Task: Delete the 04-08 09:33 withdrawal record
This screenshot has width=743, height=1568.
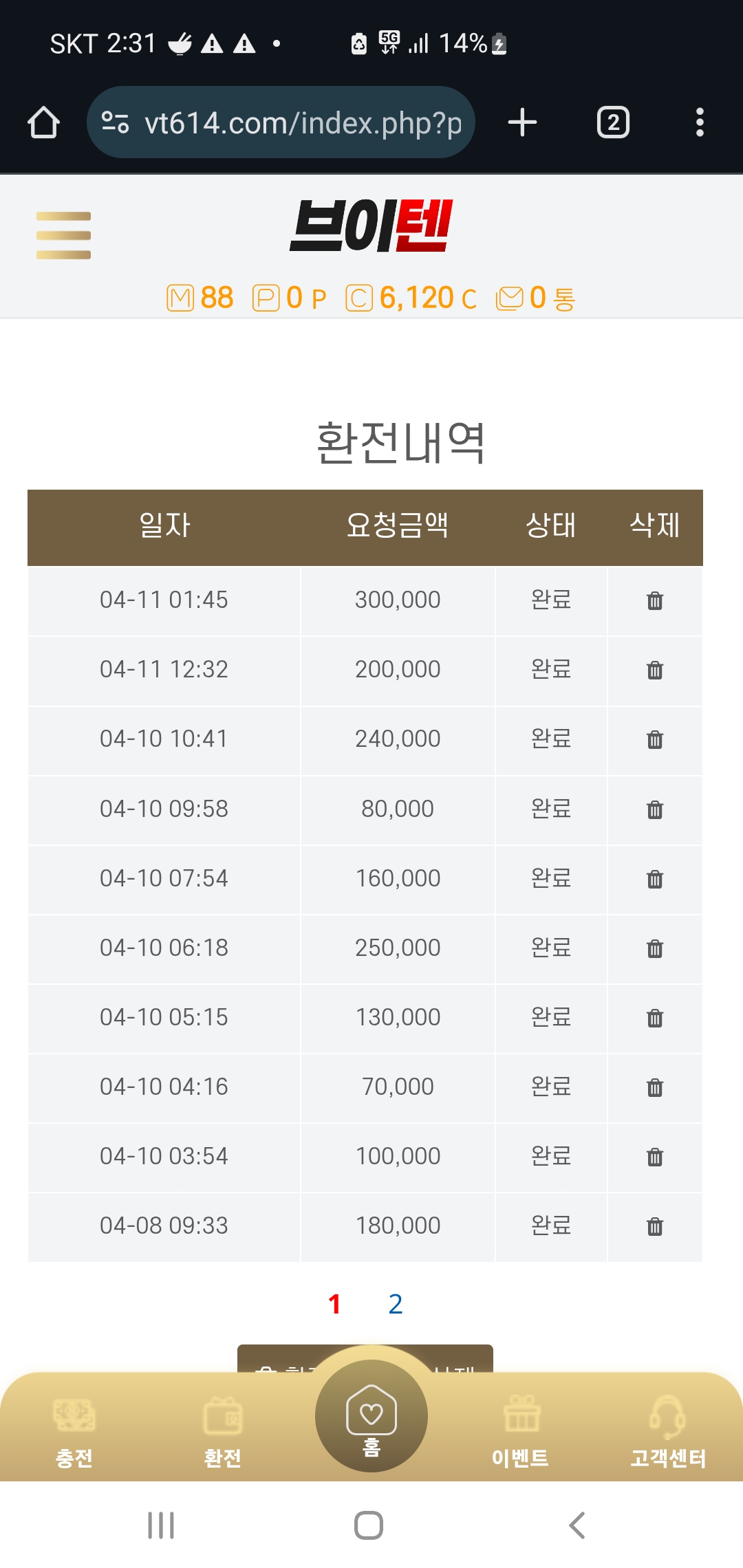Action: 655,1226
